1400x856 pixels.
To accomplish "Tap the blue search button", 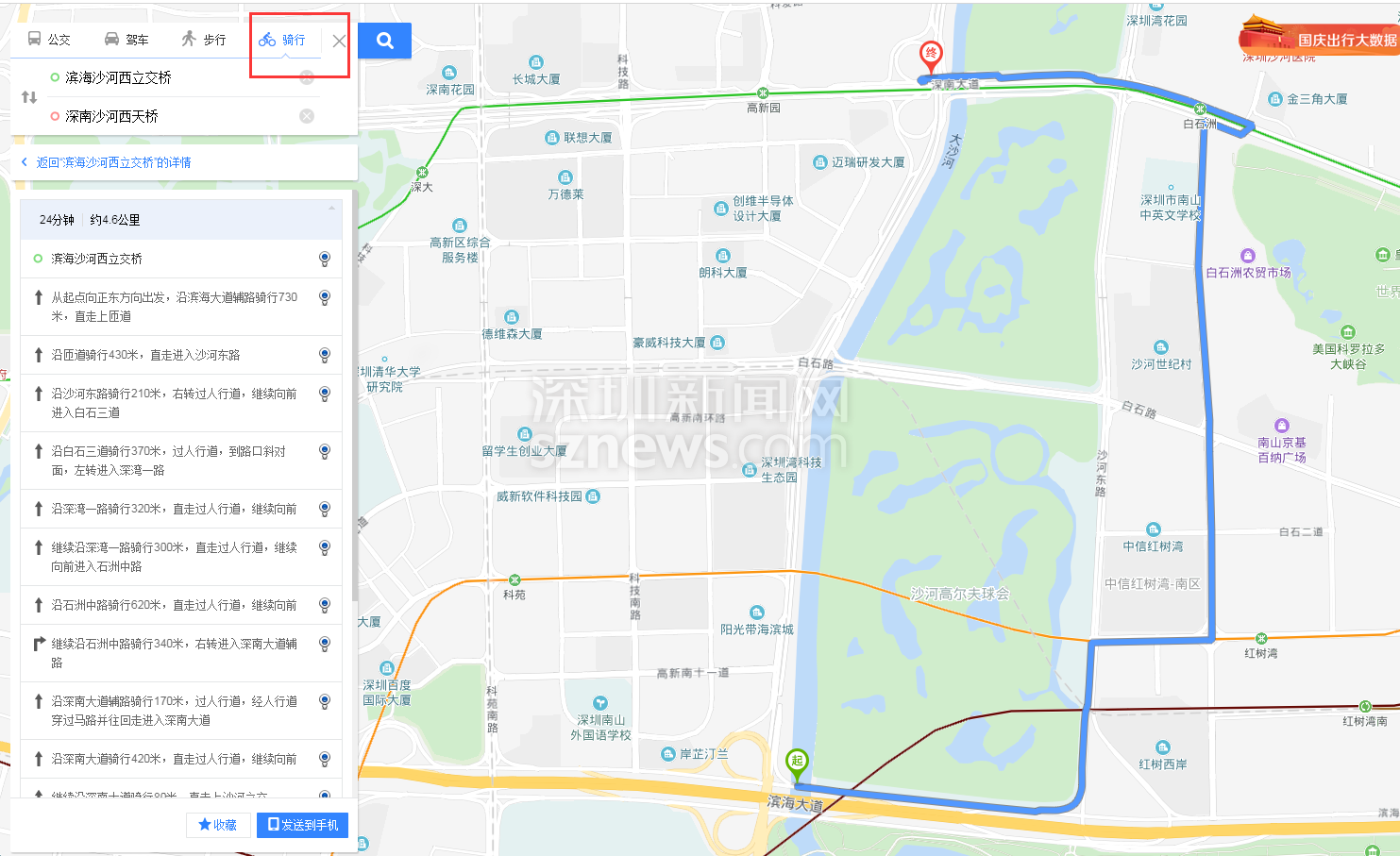I will (x=384, y=41).
